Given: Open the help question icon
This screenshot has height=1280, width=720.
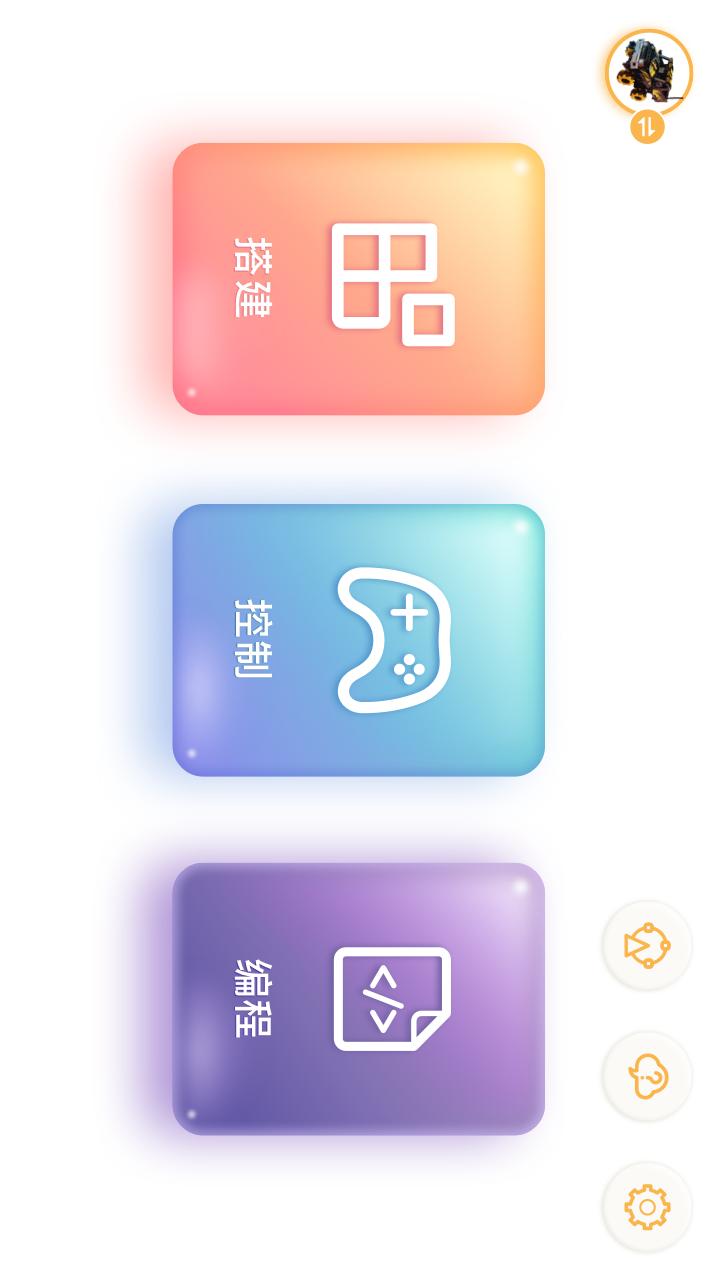Looking at the screenshot, I should 647,1077.
